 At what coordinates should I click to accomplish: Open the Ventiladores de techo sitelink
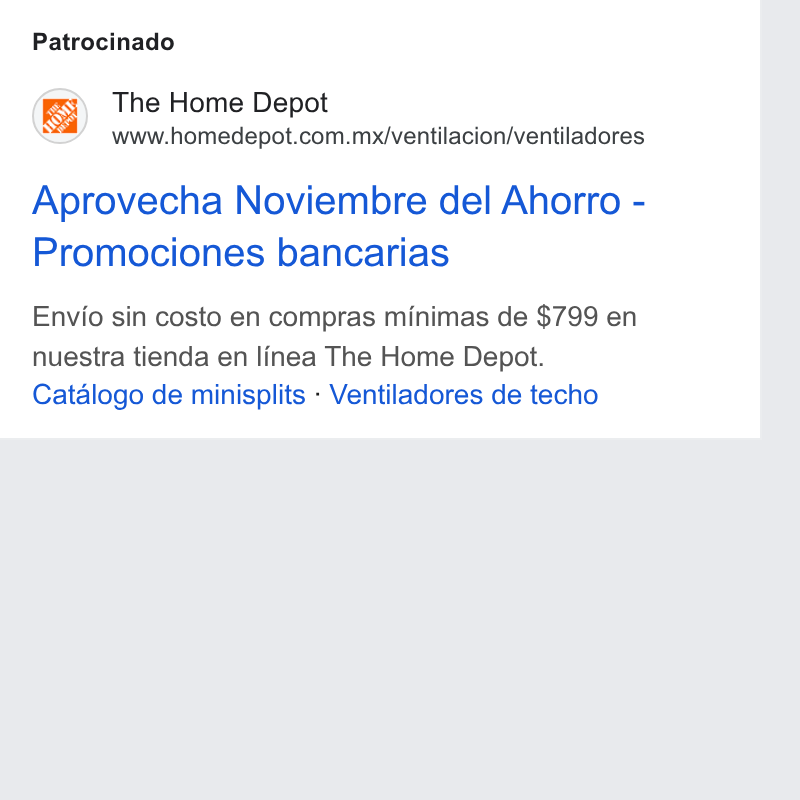pyautogui.click(x=464, y=395)
